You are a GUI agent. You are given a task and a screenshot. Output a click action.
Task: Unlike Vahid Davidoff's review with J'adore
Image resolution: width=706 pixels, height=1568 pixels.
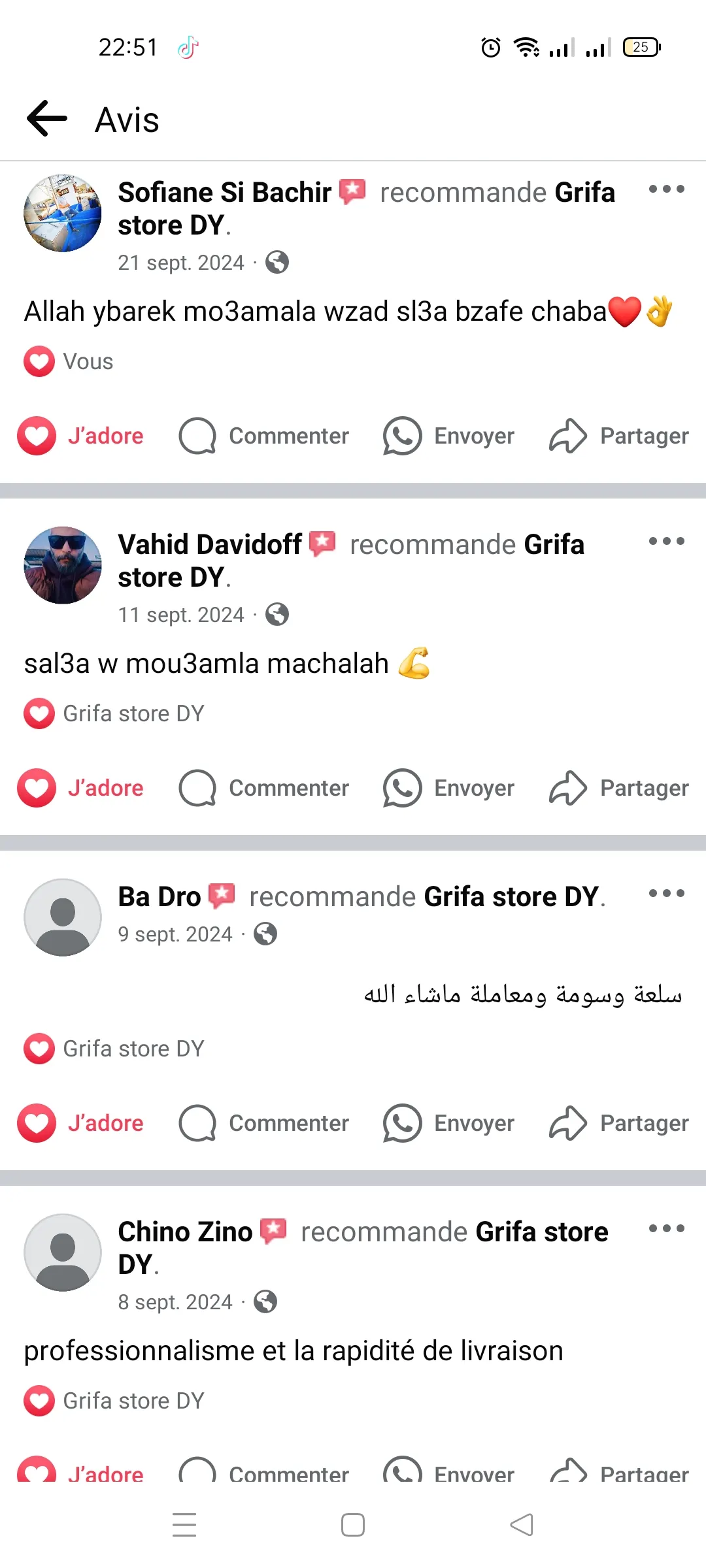pyautogui.click(x=81, y=788)
